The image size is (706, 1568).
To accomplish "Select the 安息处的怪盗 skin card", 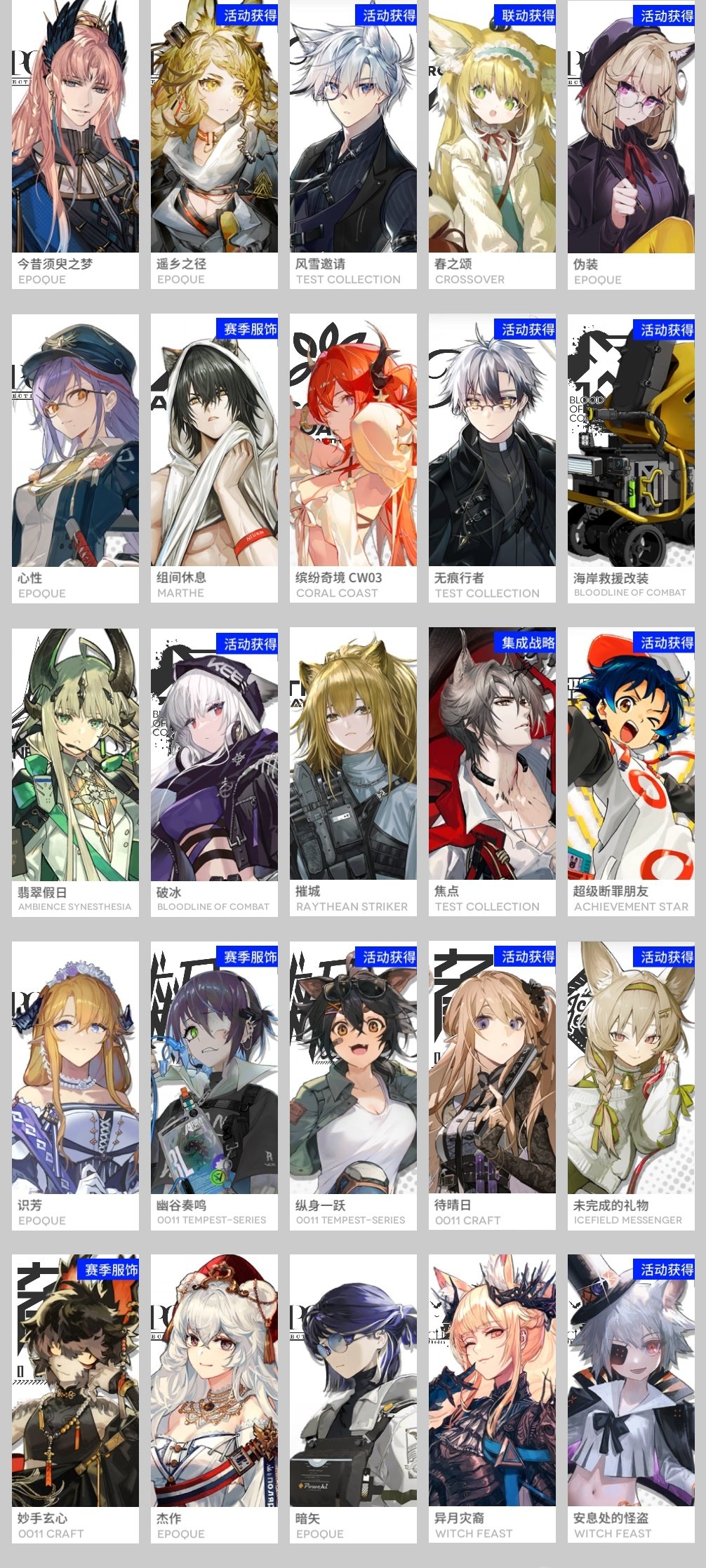I will 631,1398.
